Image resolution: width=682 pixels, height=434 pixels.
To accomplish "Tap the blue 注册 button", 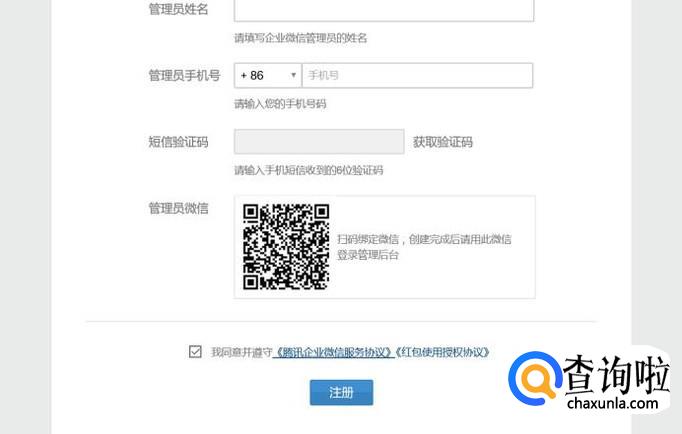I will coord(341,393).
